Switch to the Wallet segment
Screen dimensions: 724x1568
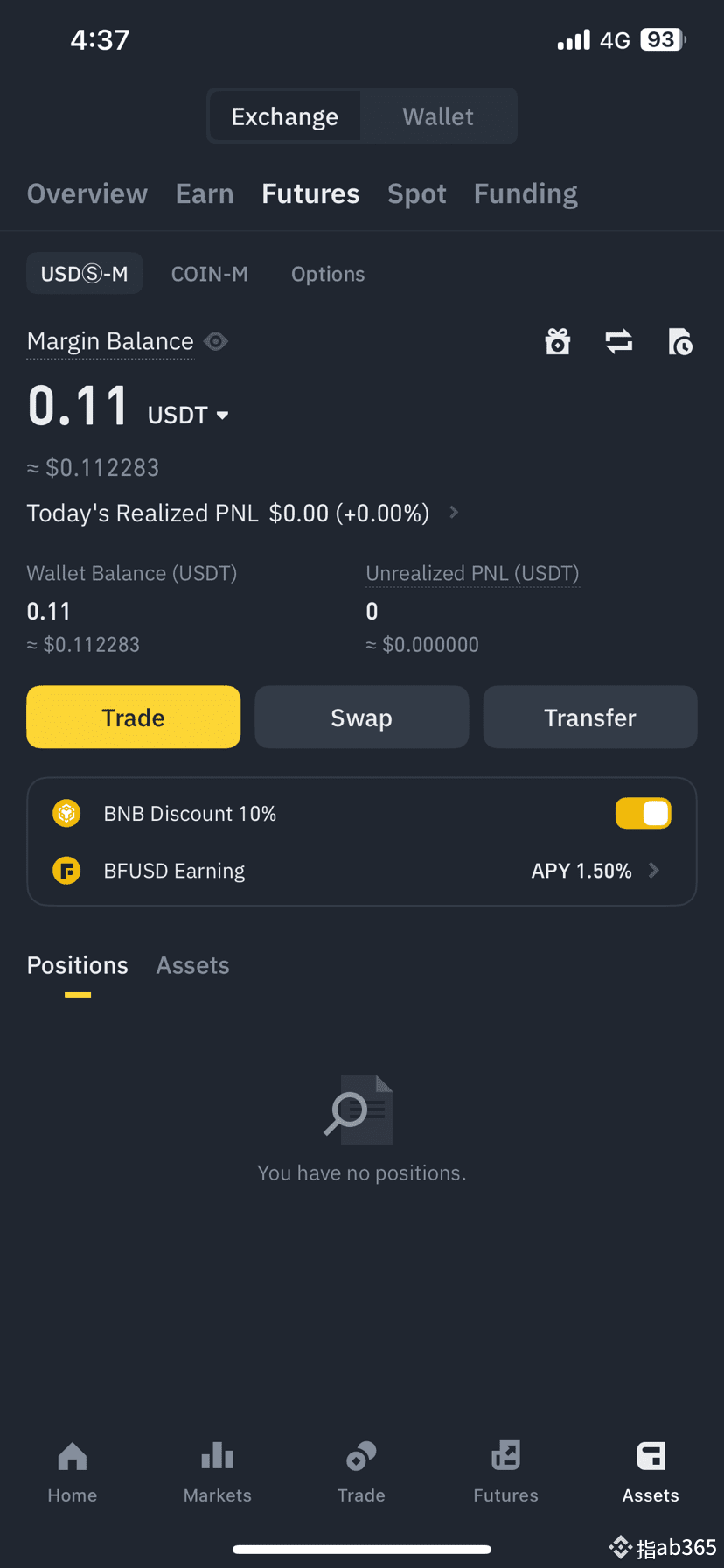[437, 116]
